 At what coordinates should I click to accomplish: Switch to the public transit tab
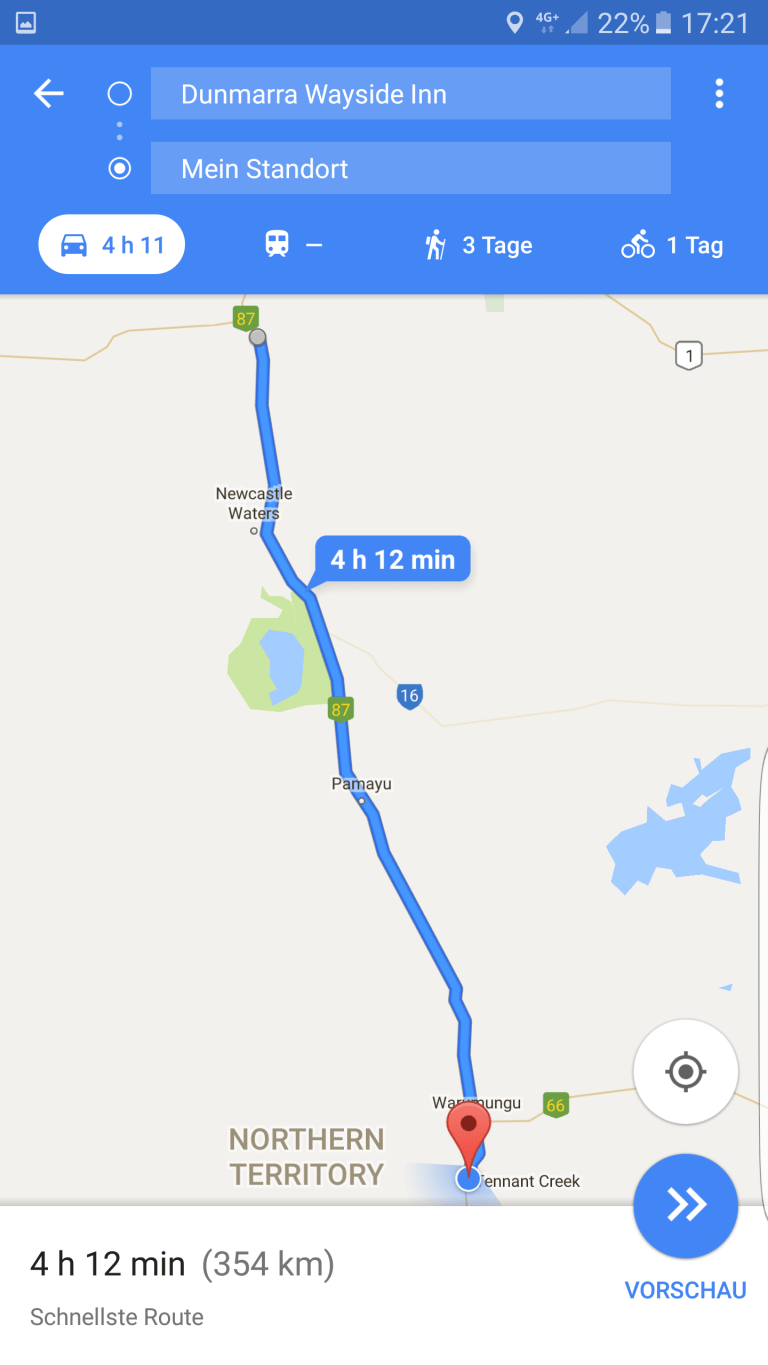(293, 245)
